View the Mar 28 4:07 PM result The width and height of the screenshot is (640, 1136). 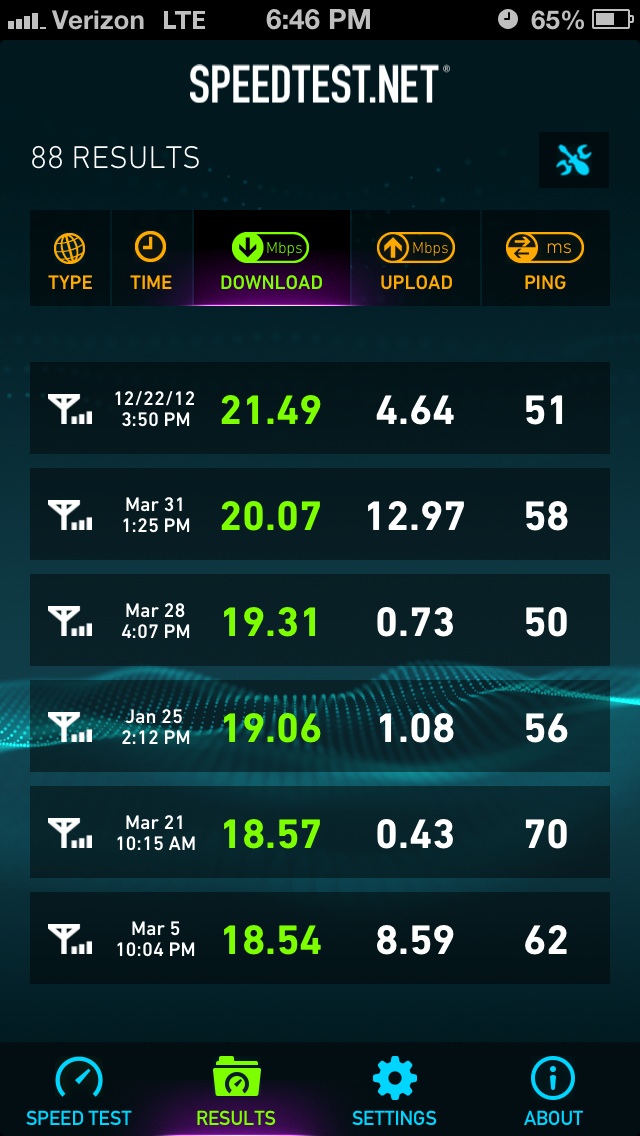click(x=320, y=621)
